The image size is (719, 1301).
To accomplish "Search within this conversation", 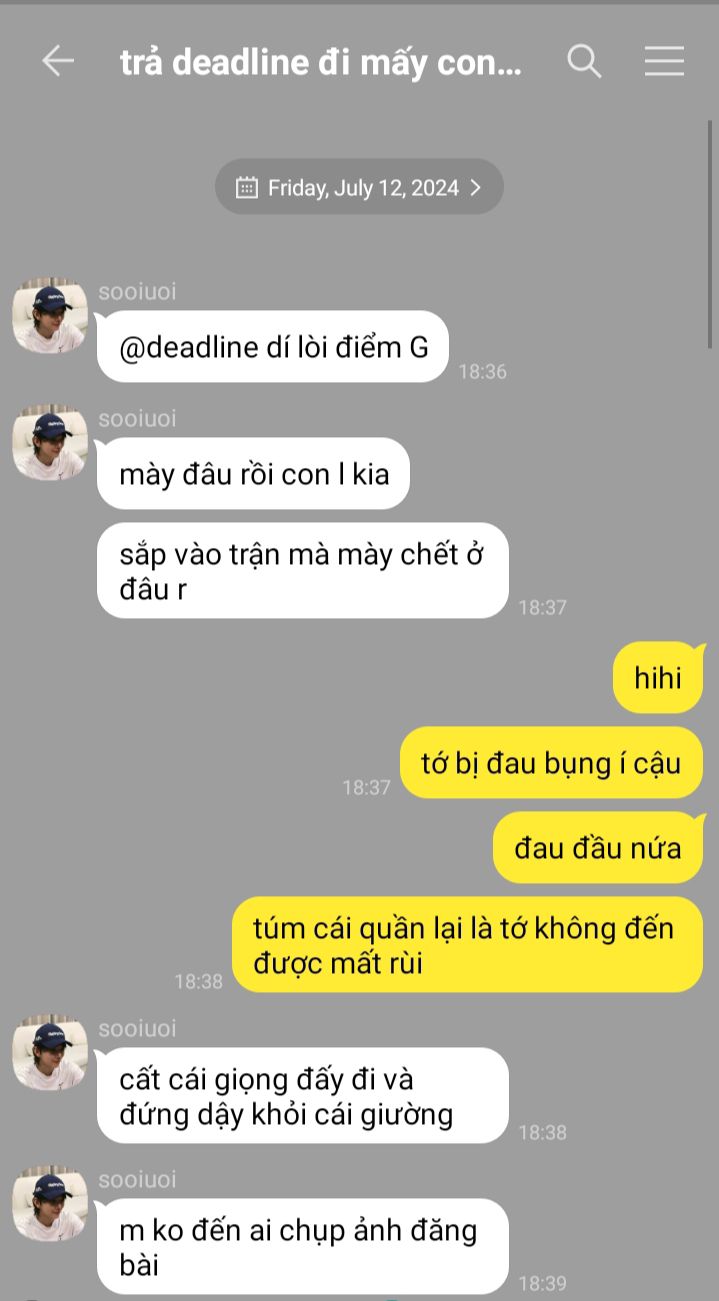I will pyautogui.click(x=584, y=62).
